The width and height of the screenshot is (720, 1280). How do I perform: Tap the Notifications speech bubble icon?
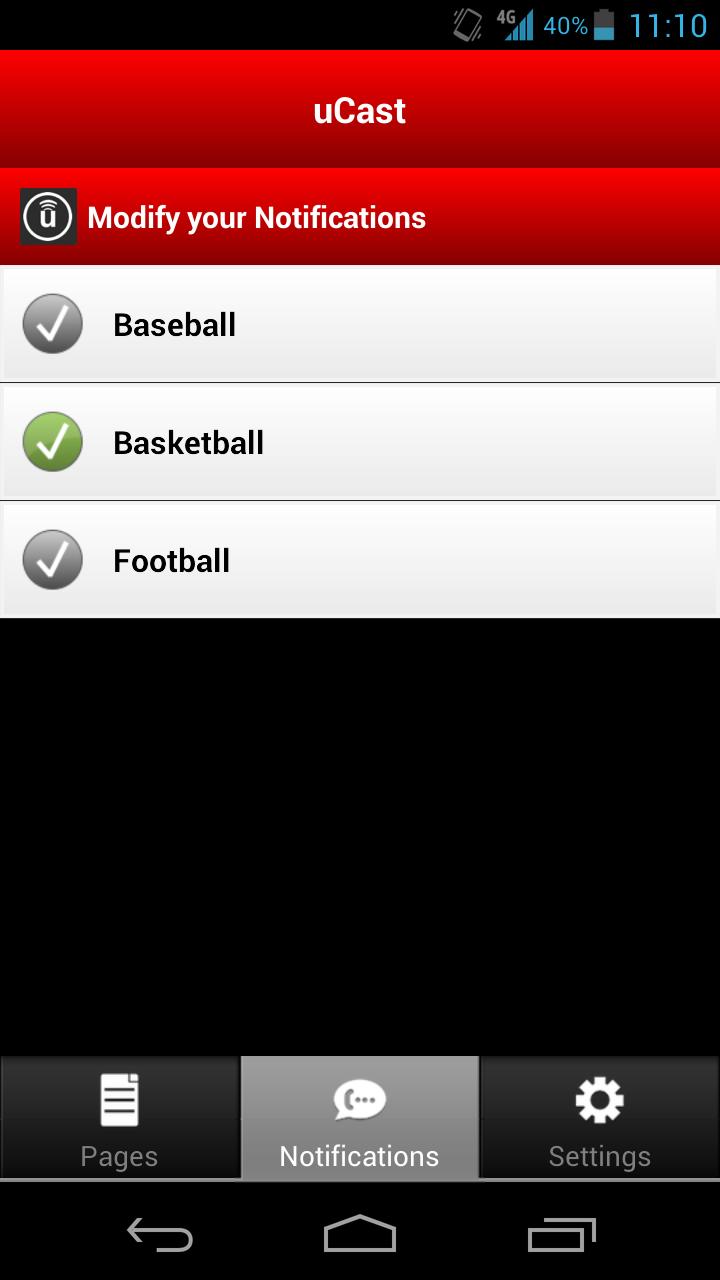(x=359, y=1097)
